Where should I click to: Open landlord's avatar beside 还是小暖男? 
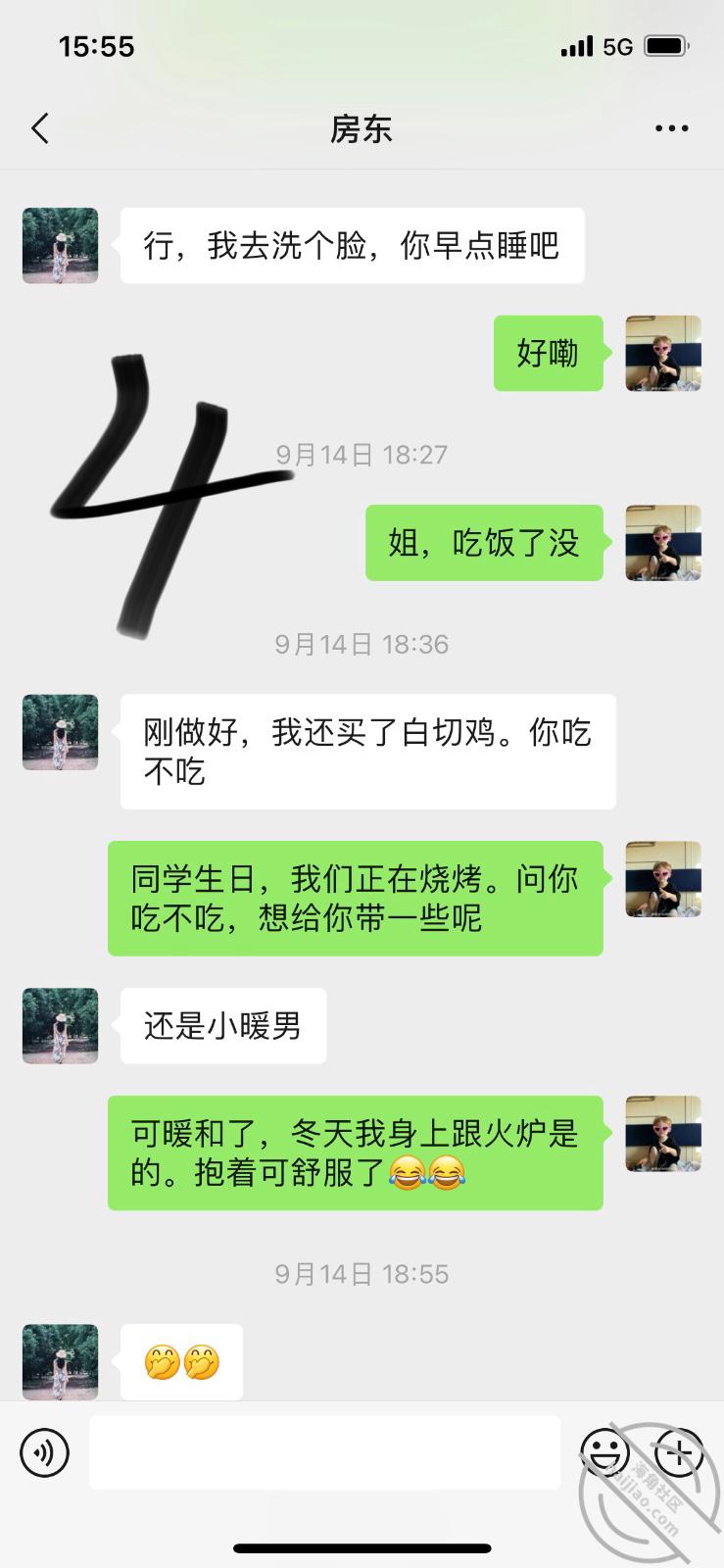click(x=61, y=1026)
